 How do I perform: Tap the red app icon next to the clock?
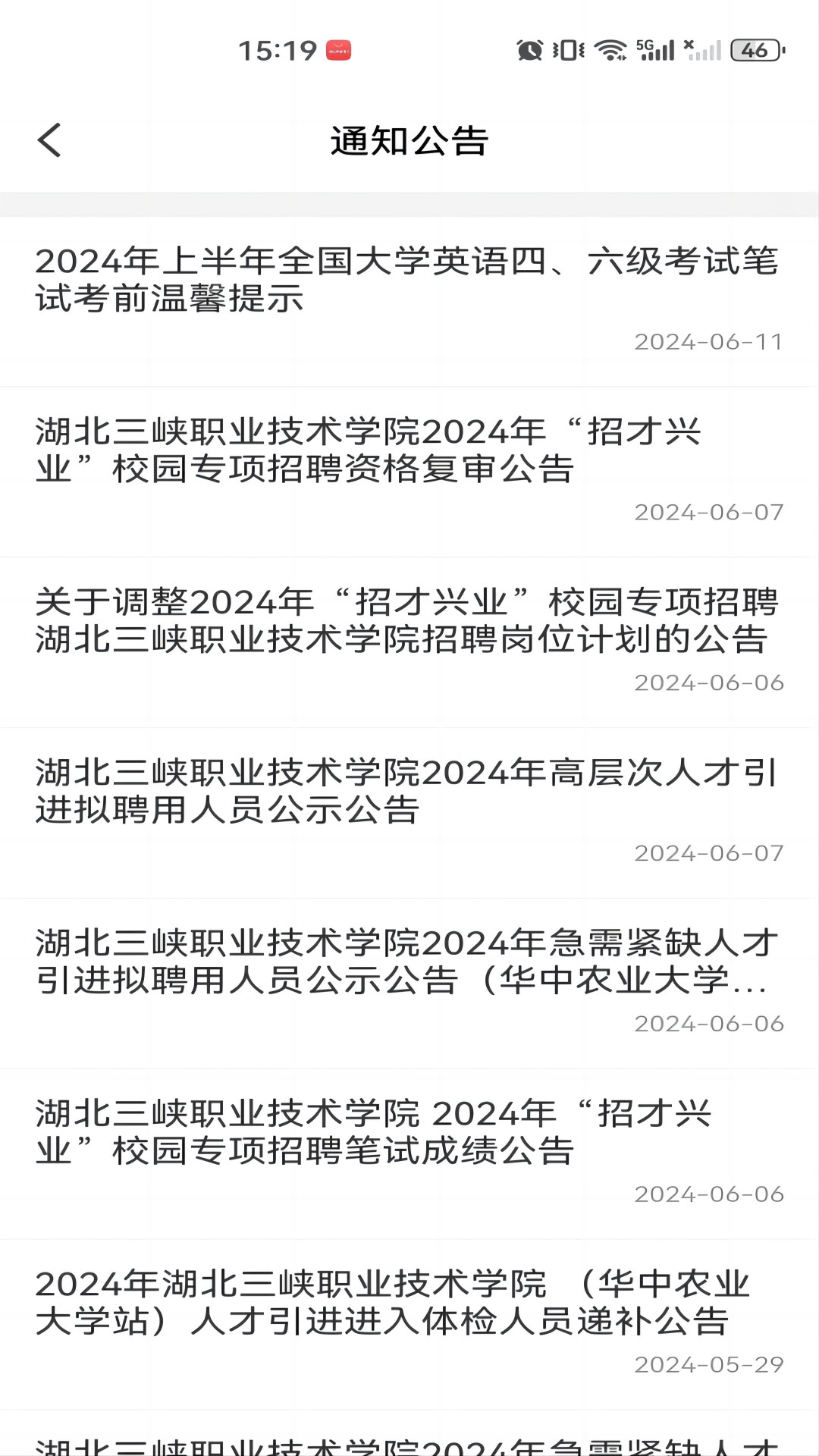[x=339, y=48]
